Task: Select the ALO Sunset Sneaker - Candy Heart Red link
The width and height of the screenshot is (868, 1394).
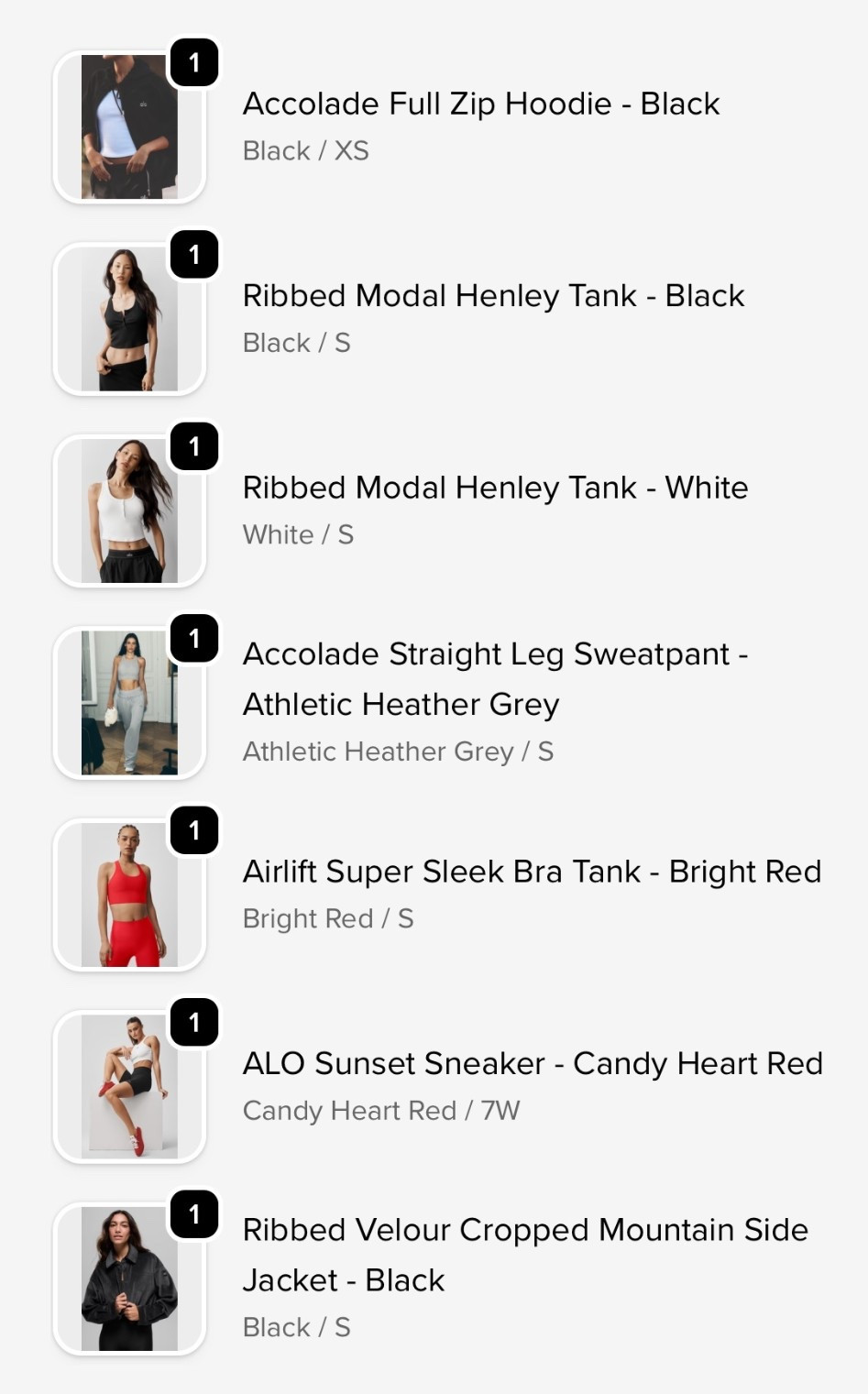Action: pyautogui.click(x=533, y=1064)
